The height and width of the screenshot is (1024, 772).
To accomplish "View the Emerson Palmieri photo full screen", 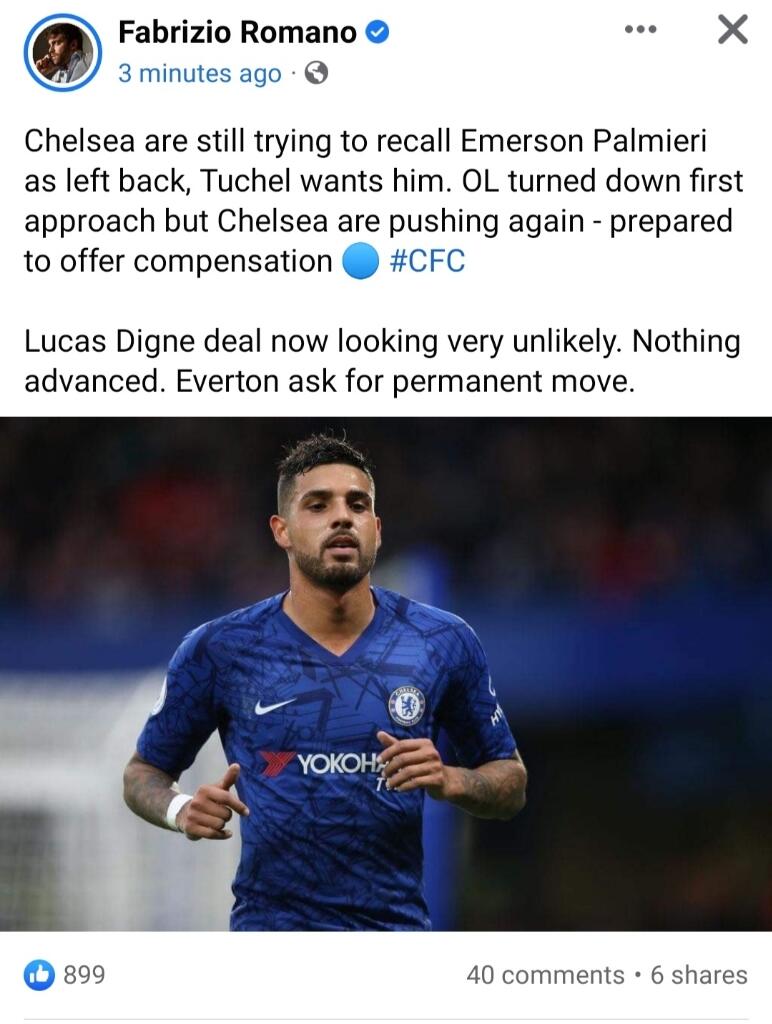I will 386,673.
